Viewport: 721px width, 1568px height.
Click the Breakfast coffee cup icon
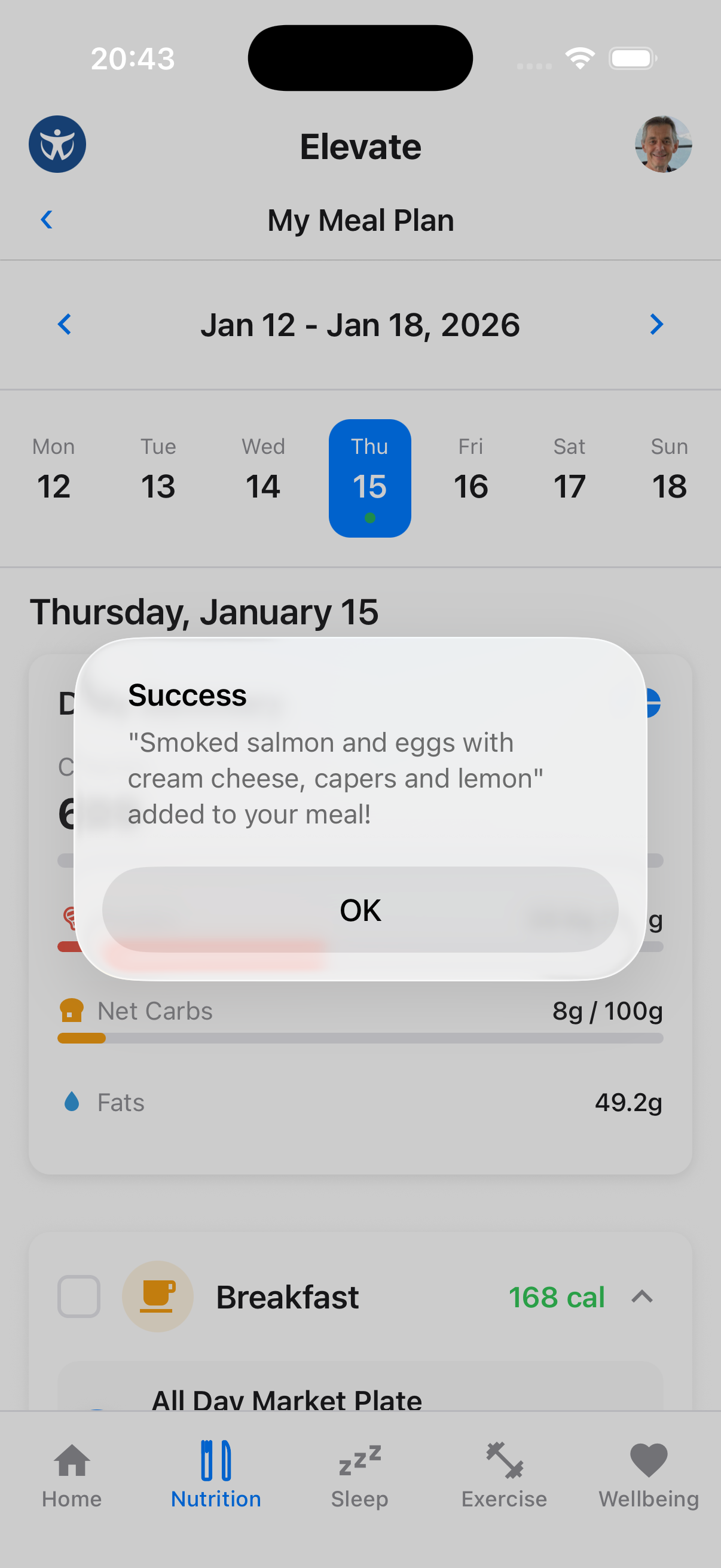pyautogui.click(x=158, y=1296)
